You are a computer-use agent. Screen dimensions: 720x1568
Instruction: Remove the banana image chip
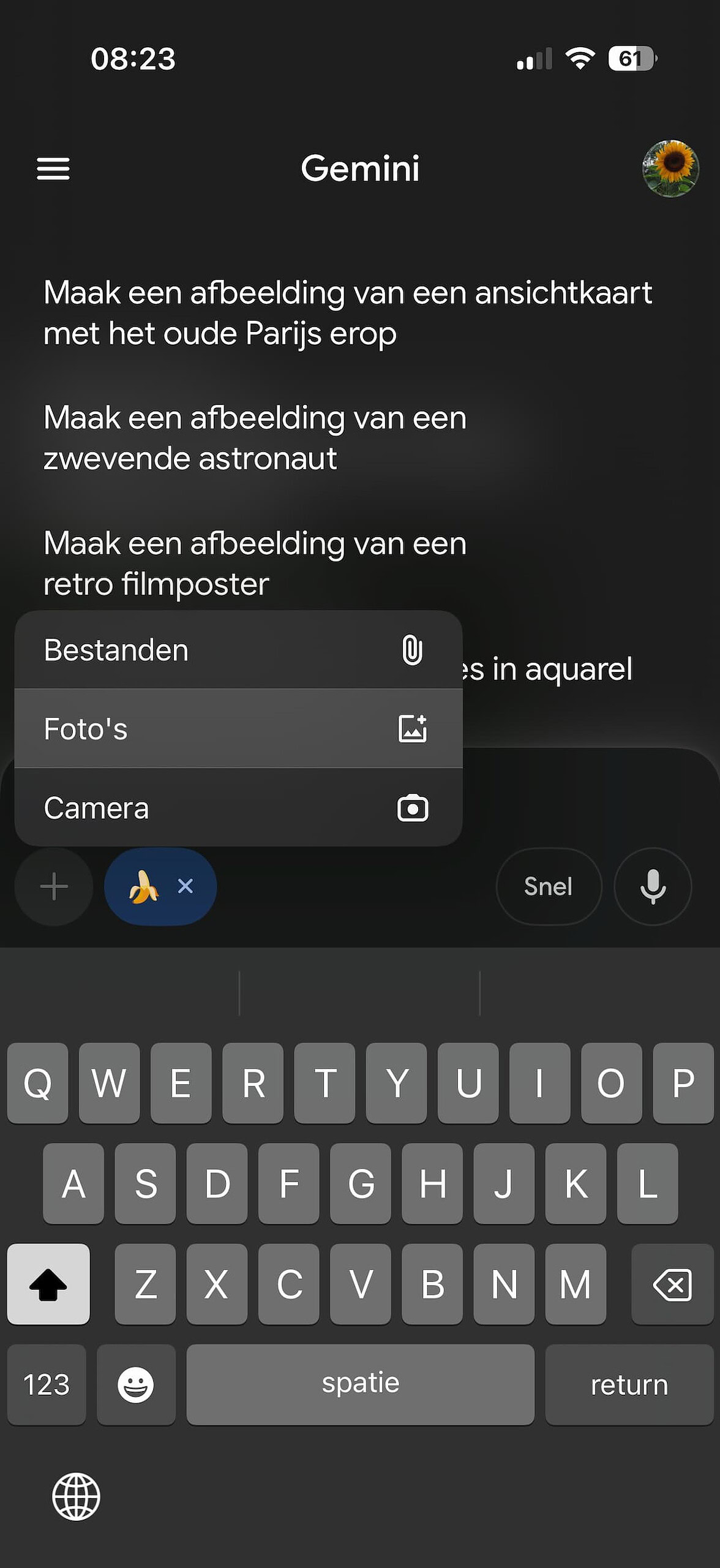click(186, 886)
